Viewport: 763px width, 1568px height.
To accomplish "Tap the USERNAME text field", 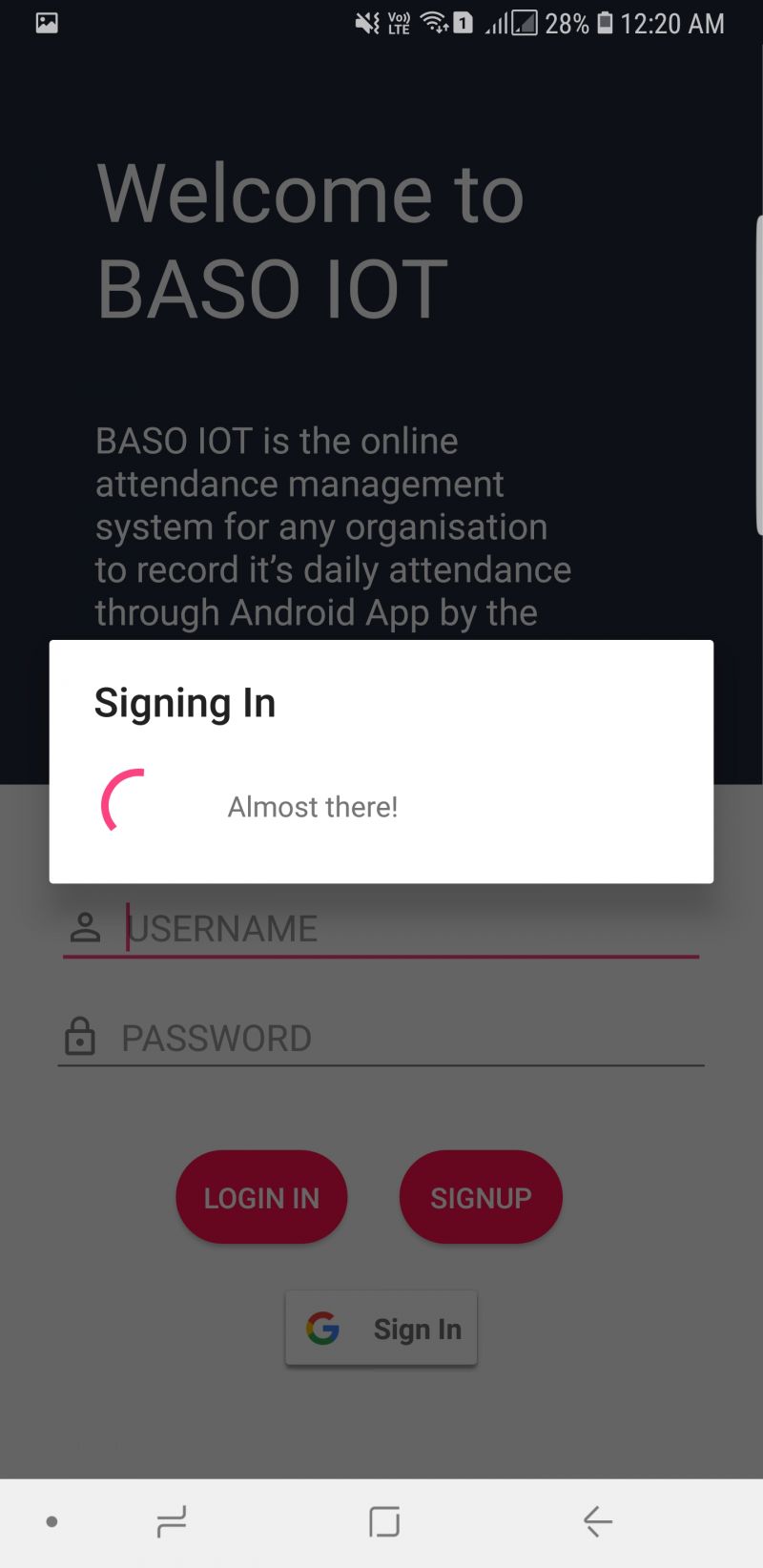I will [381, 928].
